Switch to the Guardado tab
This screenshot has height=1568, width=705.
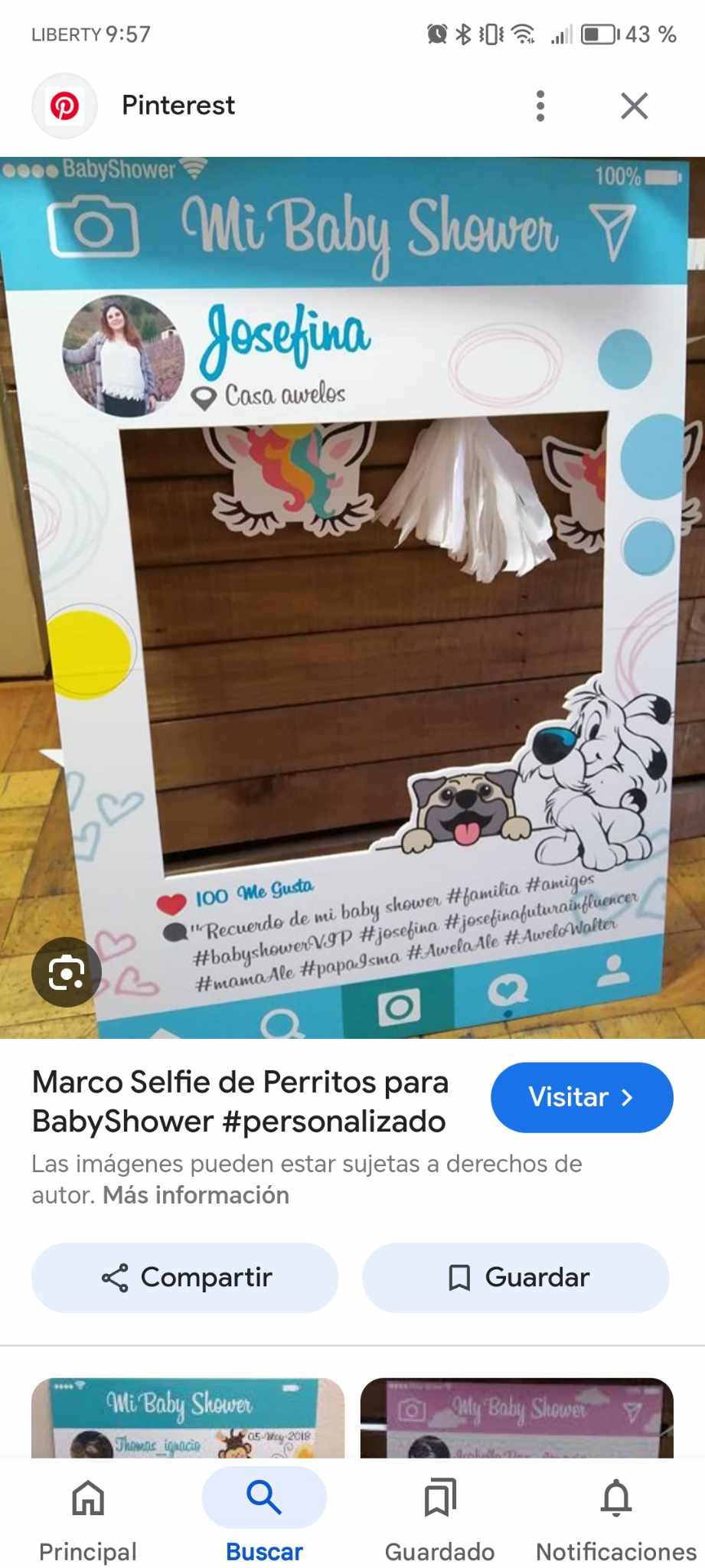point(440,1518)
